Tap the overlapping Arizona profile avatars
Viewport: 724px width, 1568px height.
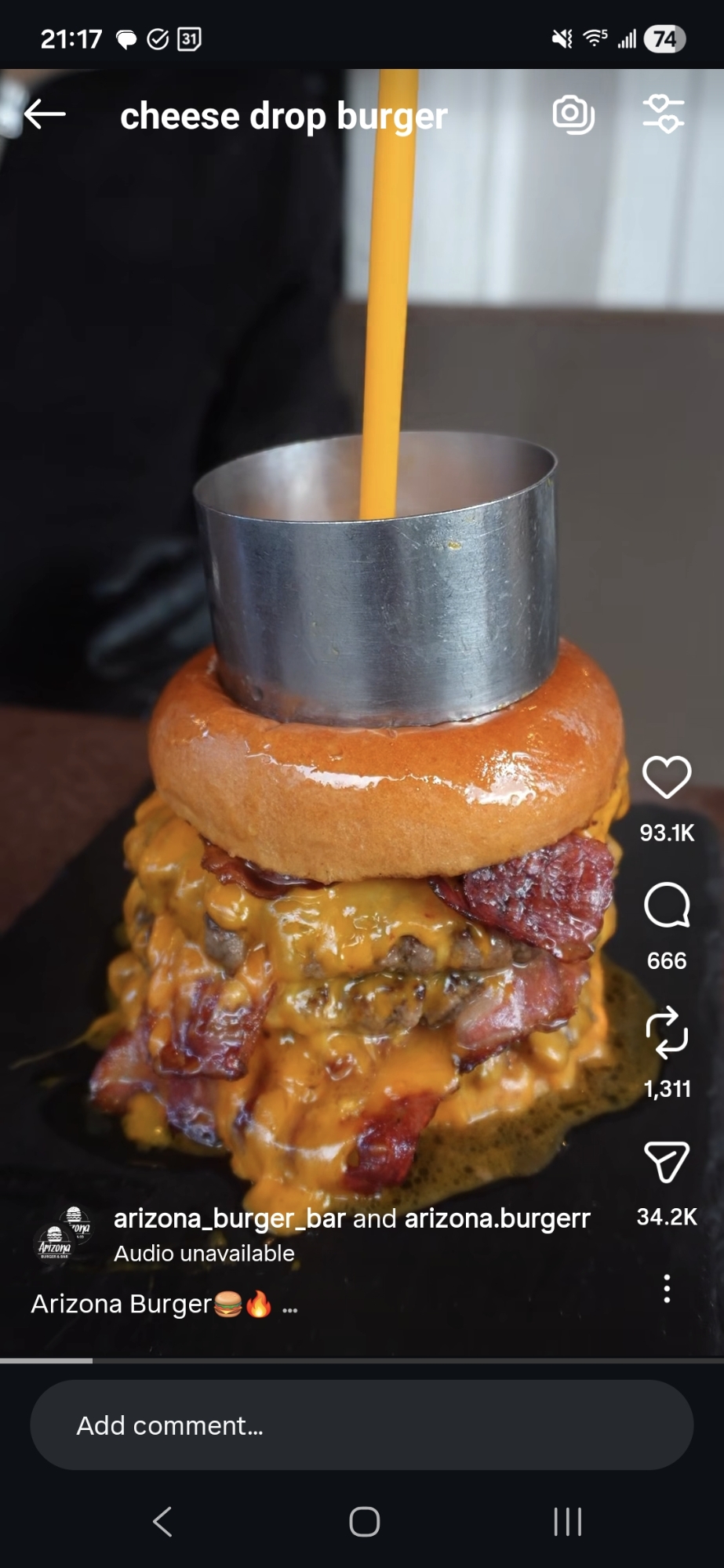(64, 1232)
